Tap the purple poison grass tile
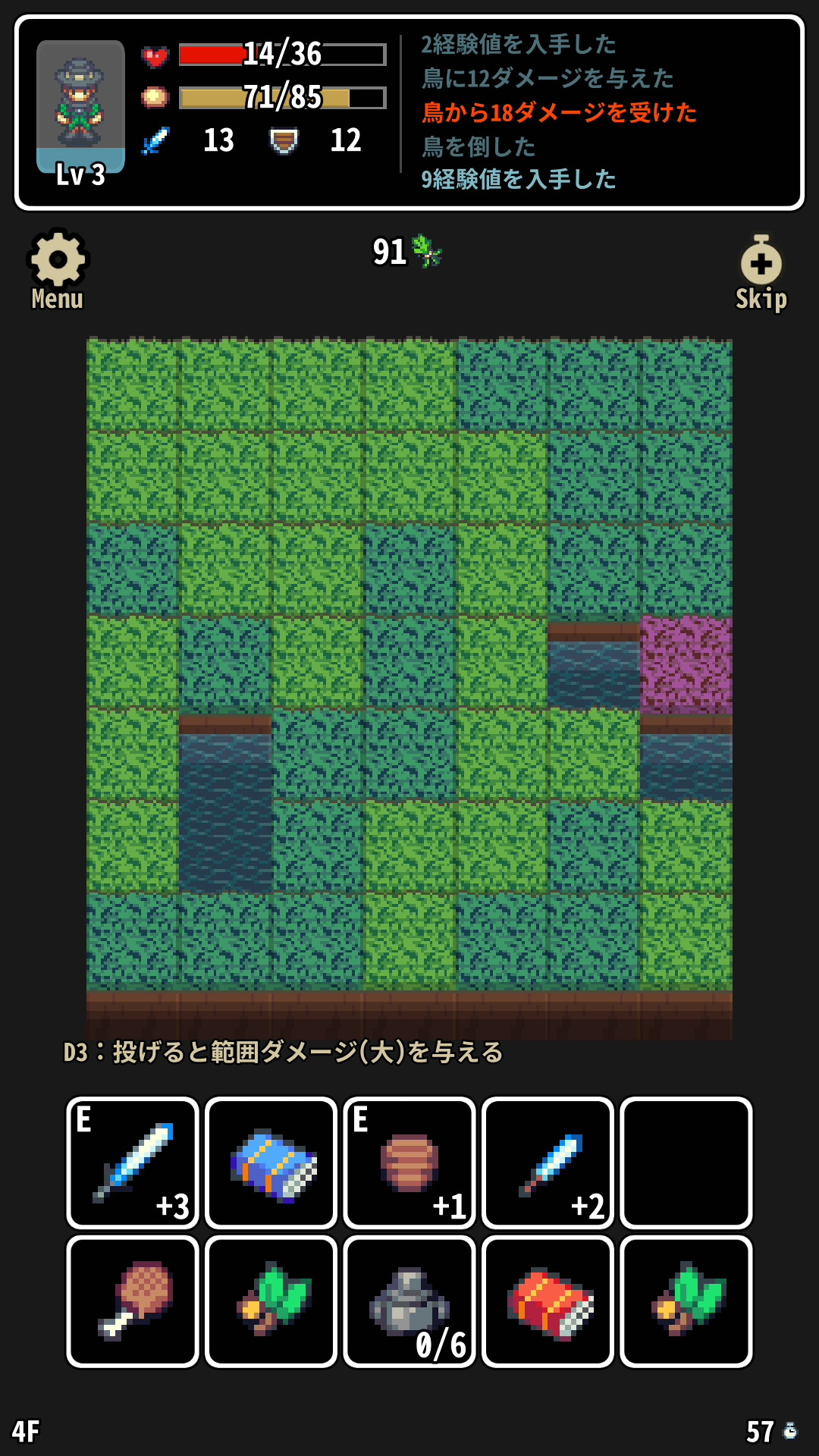 coord(686,664)
